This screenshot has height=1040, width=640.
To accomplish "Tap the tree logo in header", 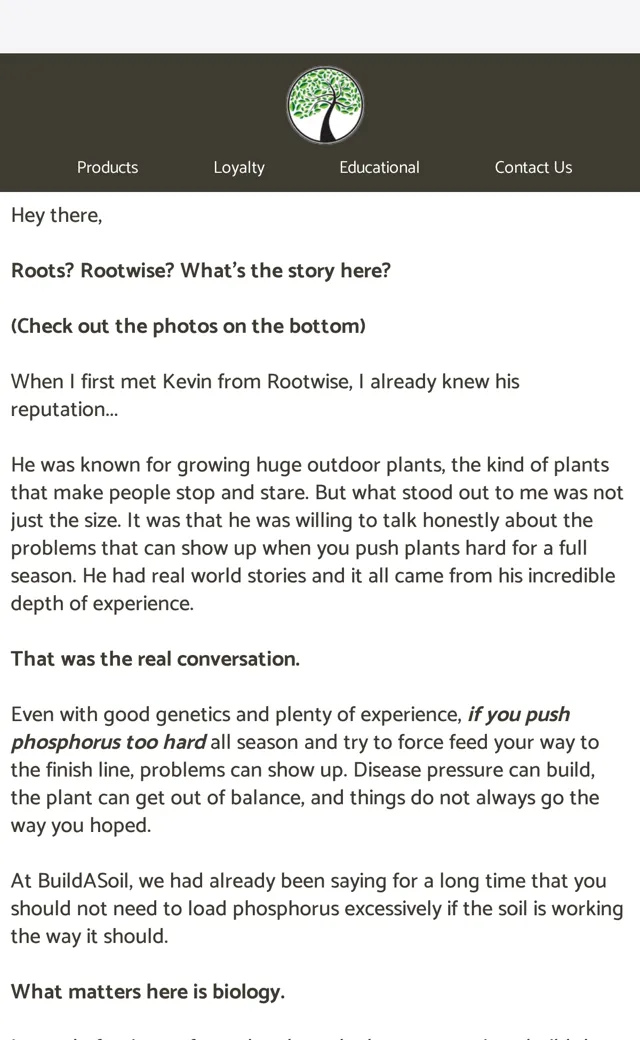I will (x=325, y=105).
